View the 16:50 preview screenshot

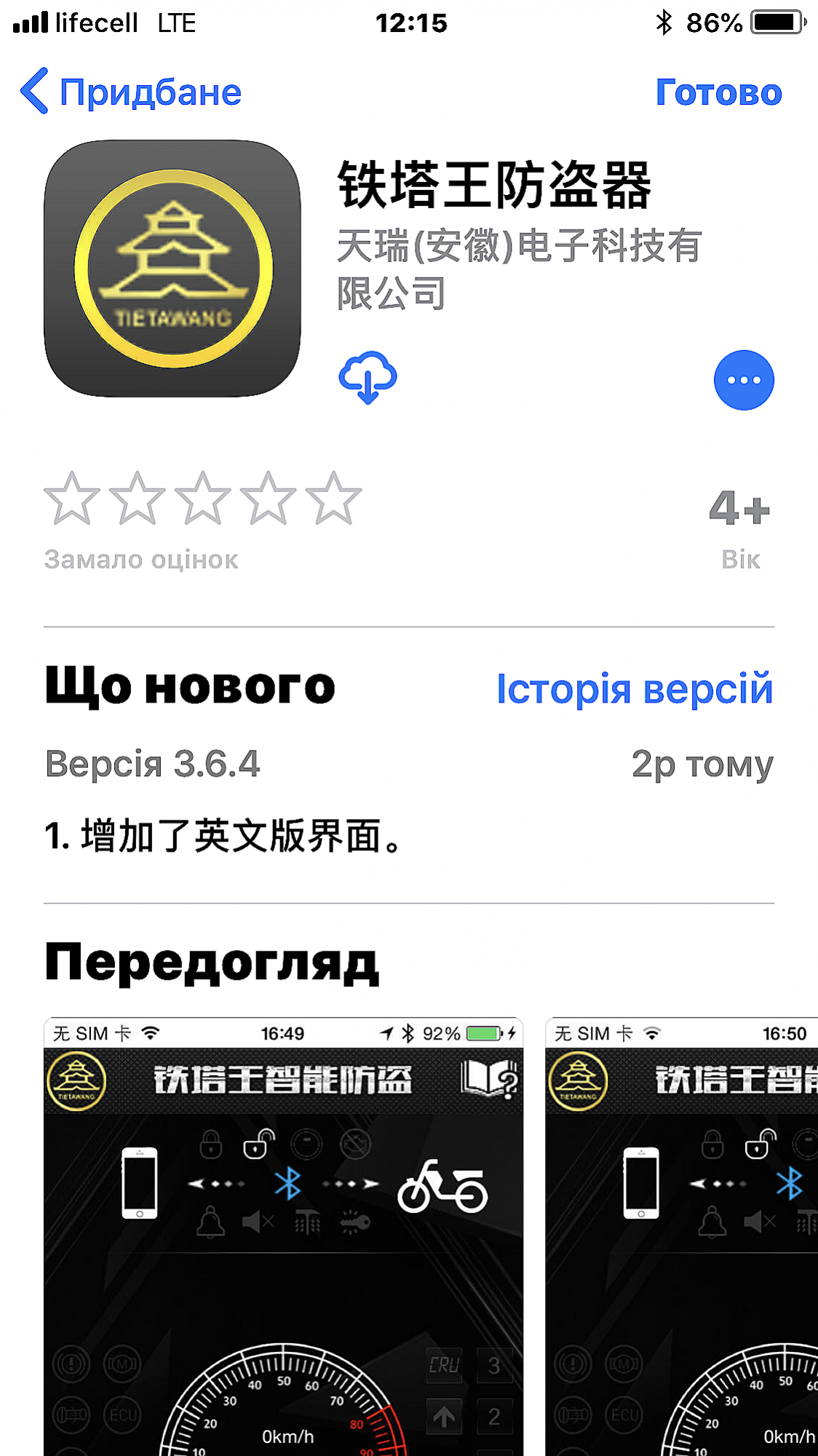(x=681, y=1238)
